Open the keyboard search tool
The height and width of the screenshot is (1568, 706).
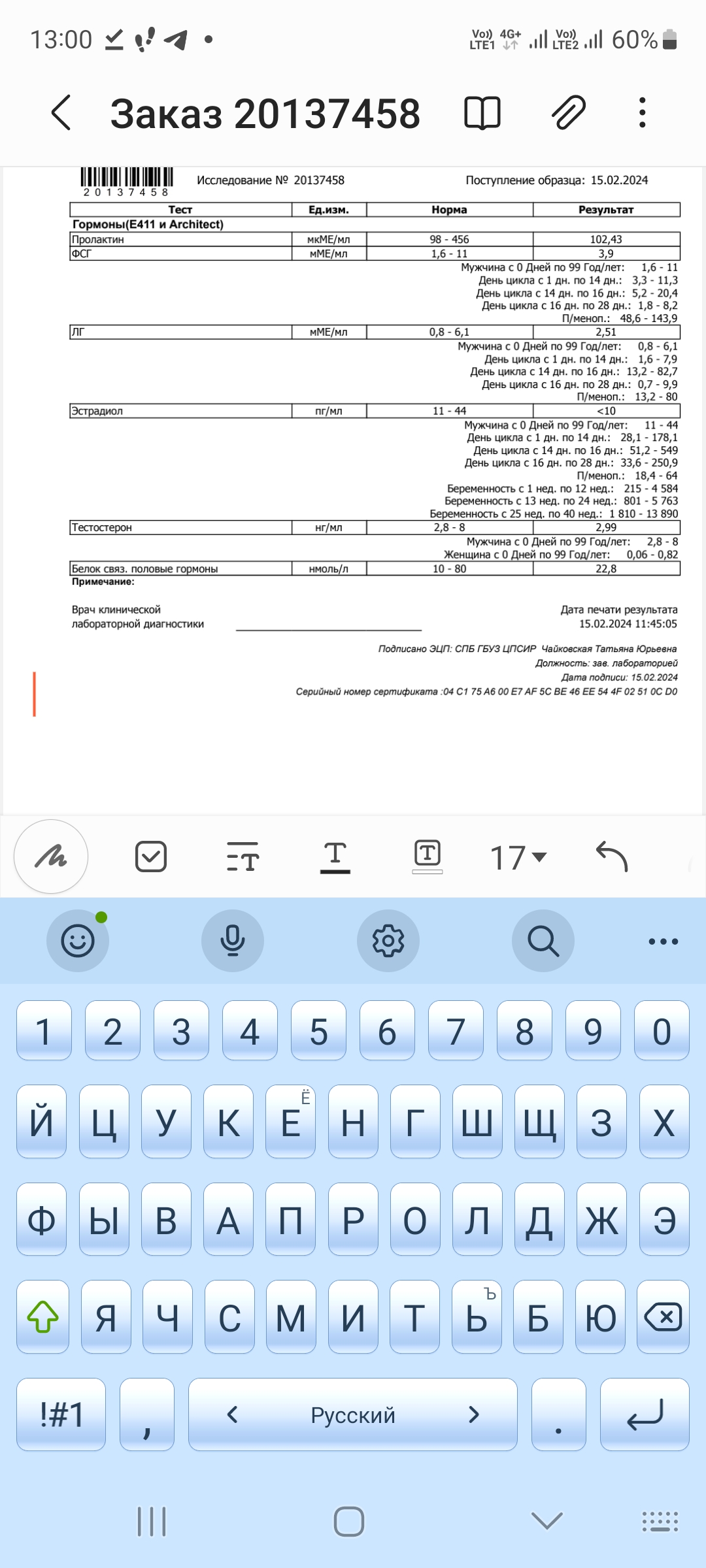pyautogui.click(x=543, y=941)
